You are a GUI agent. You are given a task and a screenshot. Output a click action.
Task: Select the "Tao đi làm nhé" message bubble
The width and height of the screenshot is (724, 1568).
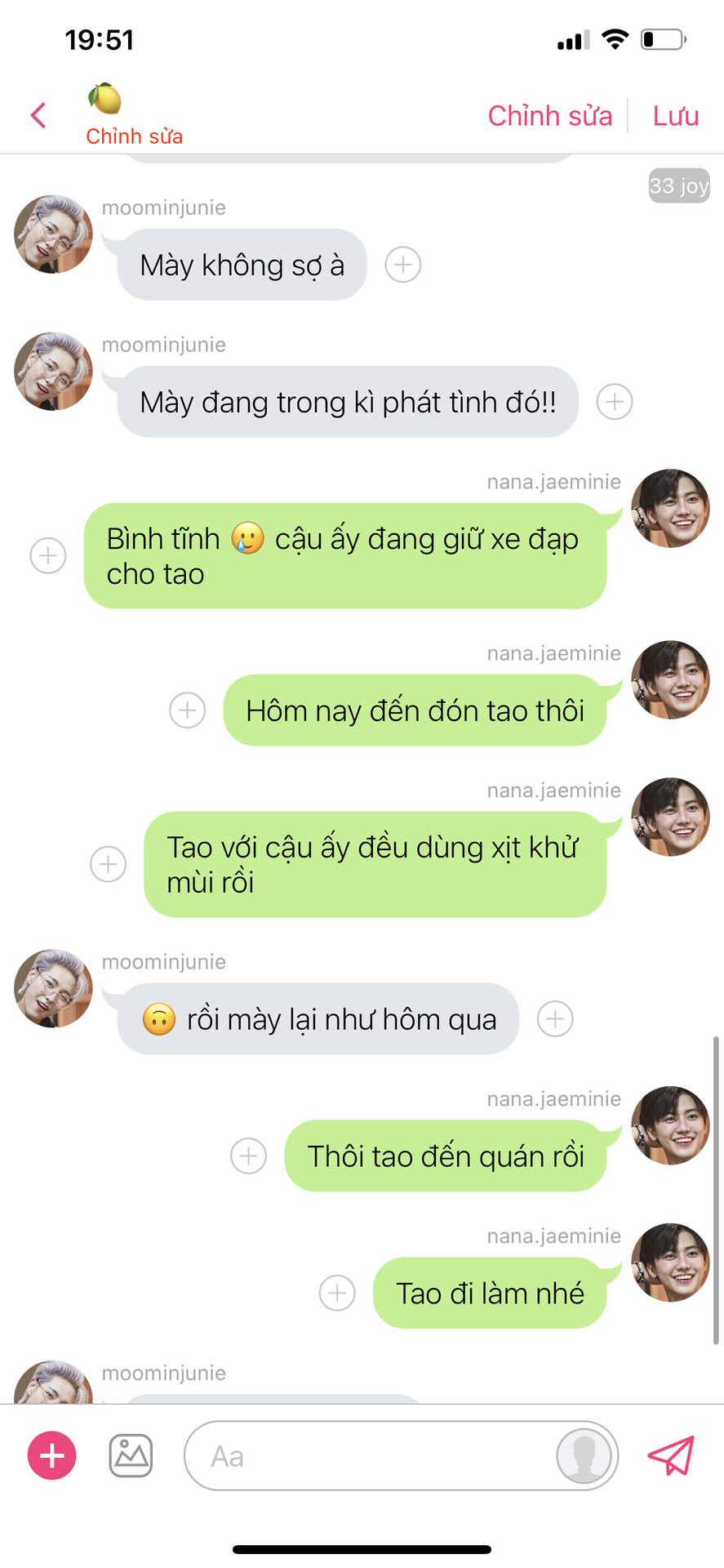pos(490,1293)
